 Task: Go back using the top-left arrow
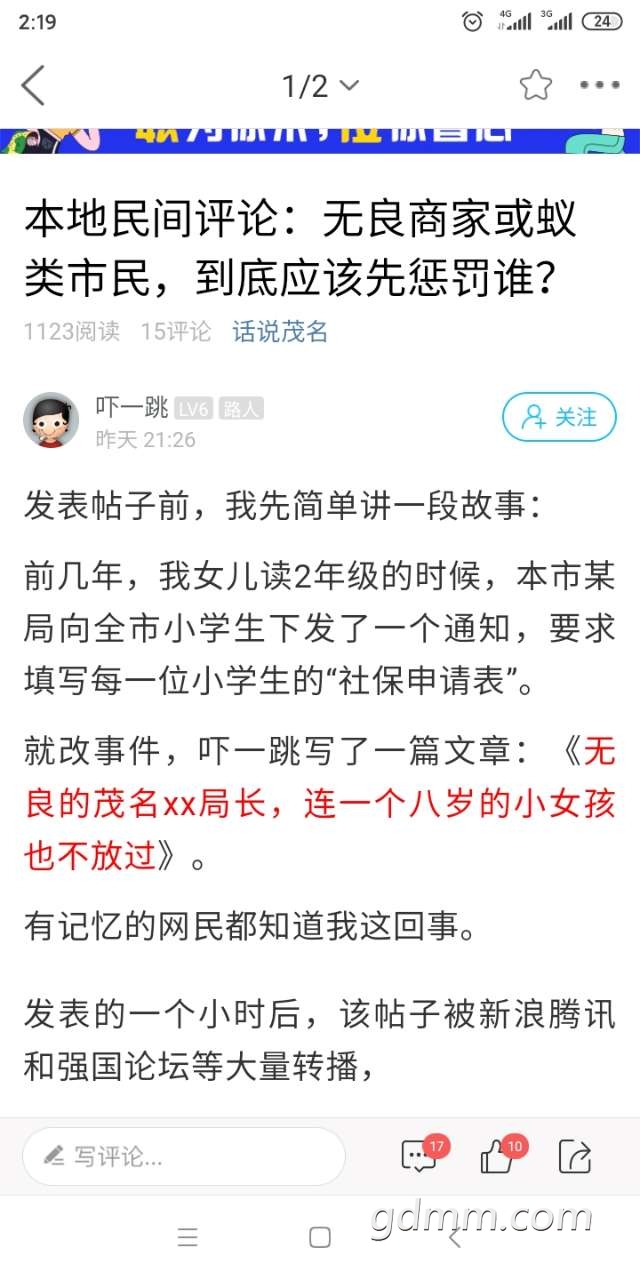point(33,86)
